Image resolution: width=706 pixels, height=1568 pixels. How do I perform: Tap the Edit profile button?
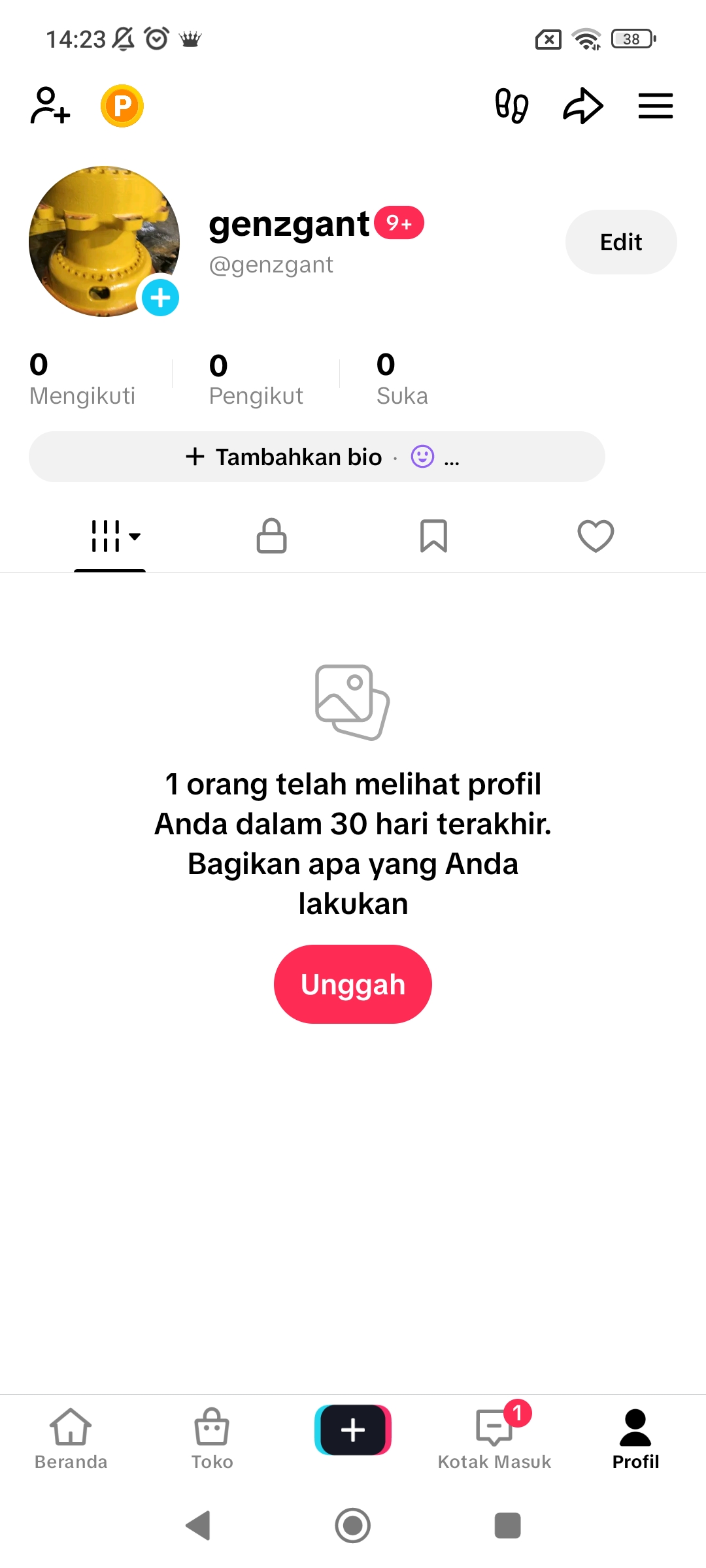point(620,242)
